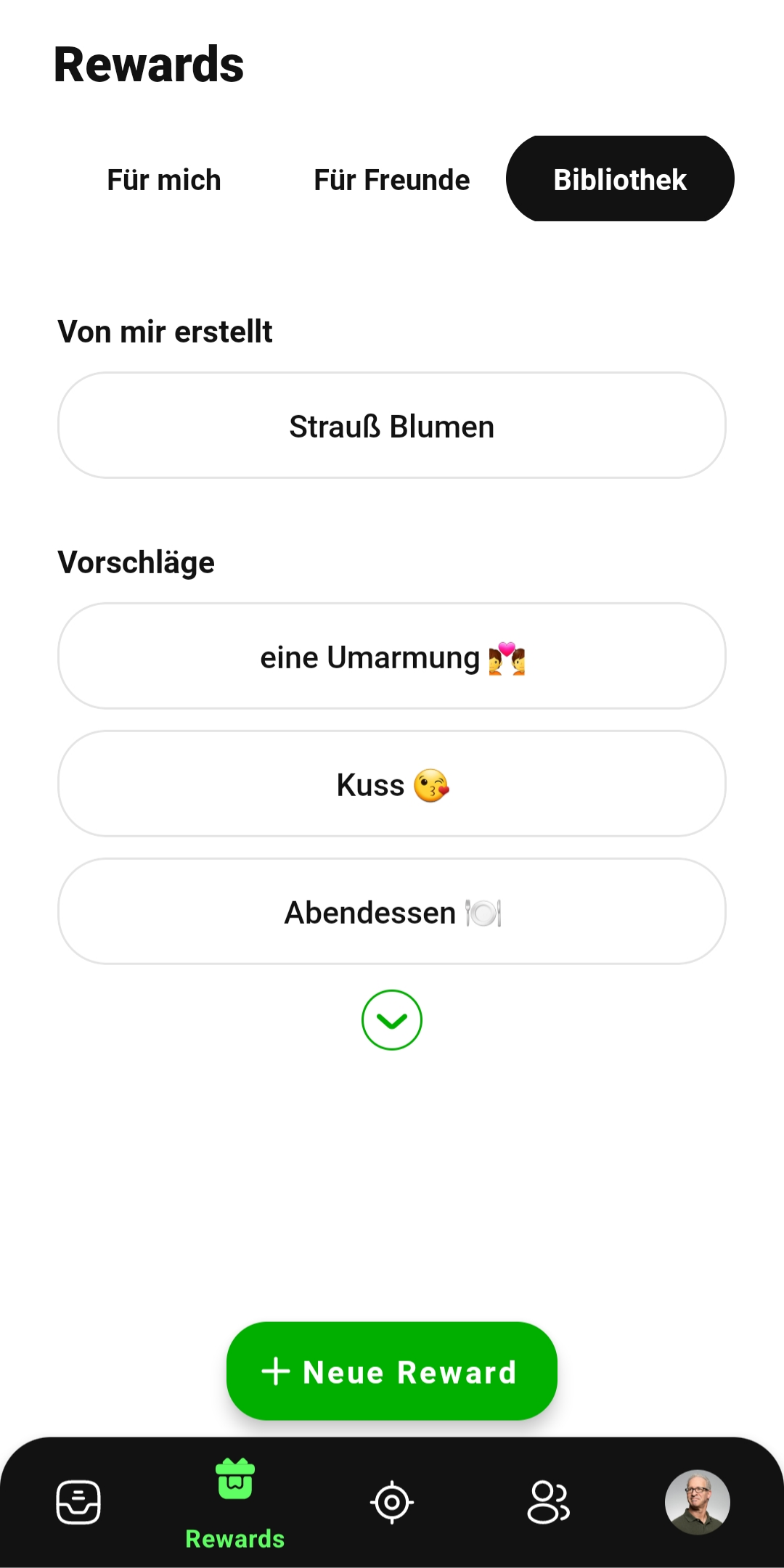Choose the eine Umarmung suggestion
This screenshot has height=1568, width=784.
coord(392,657)
